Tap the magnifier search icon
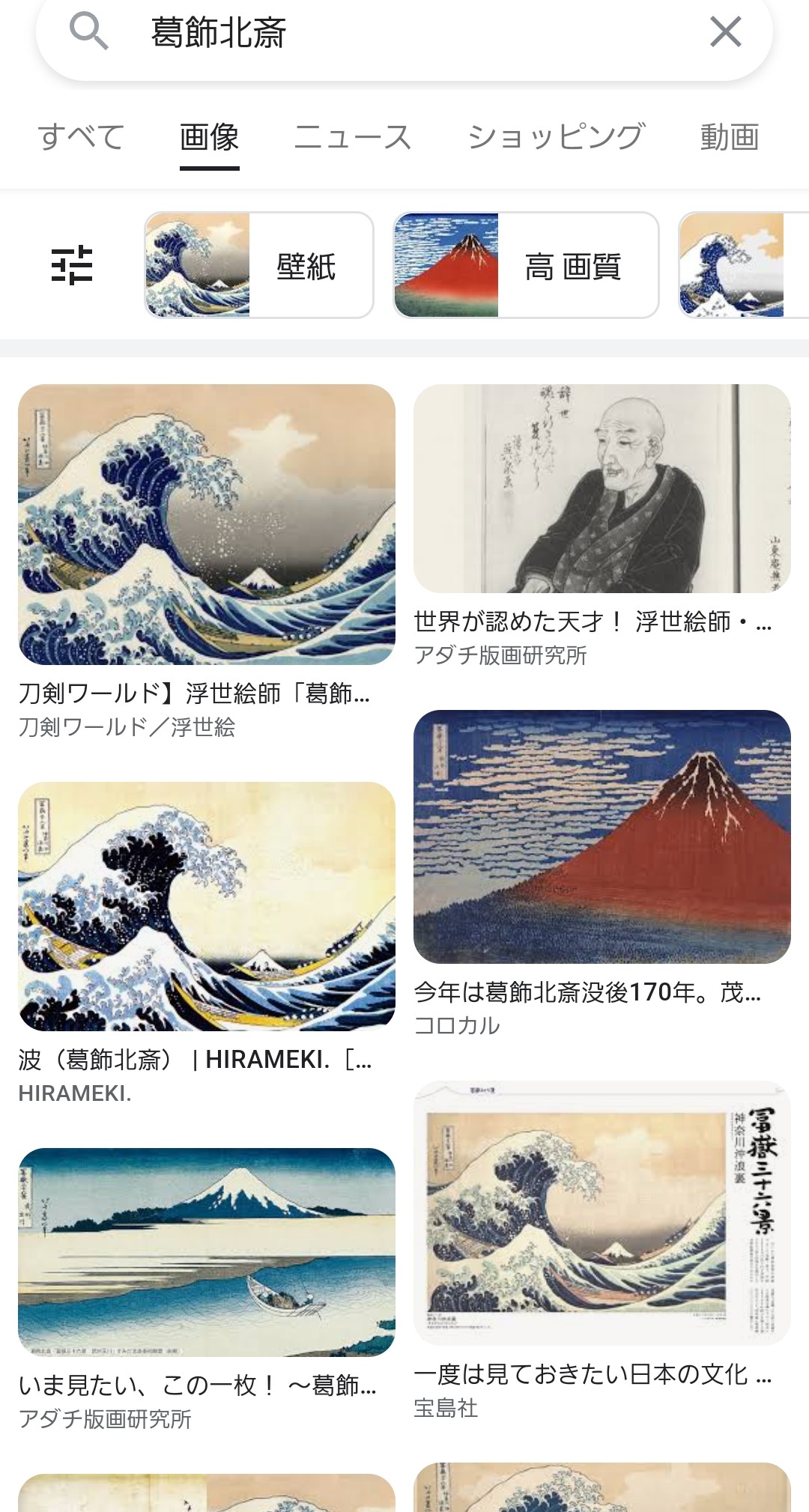This screenshot has height=1512, width=809. [x=88, y=32]
